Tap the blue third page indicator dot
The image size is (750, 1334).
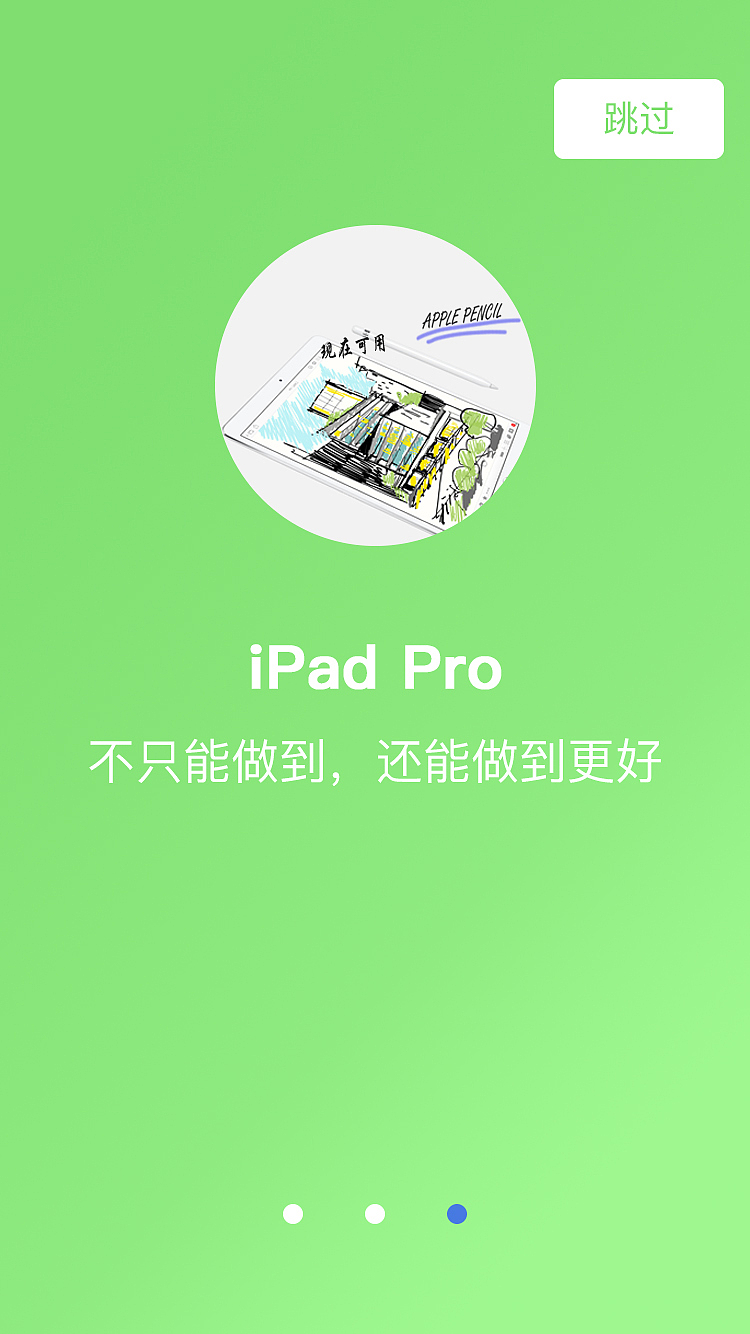coord(457,1214)
